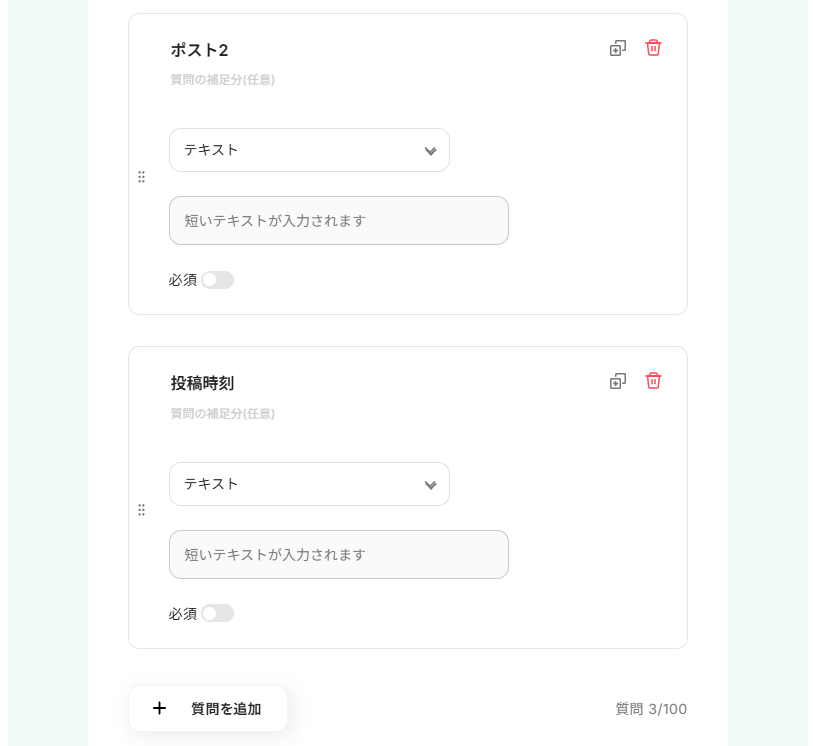813x746 pixels.
Task: Edit the supplementary note under 投稿時刻
Action: click(223, 413)
